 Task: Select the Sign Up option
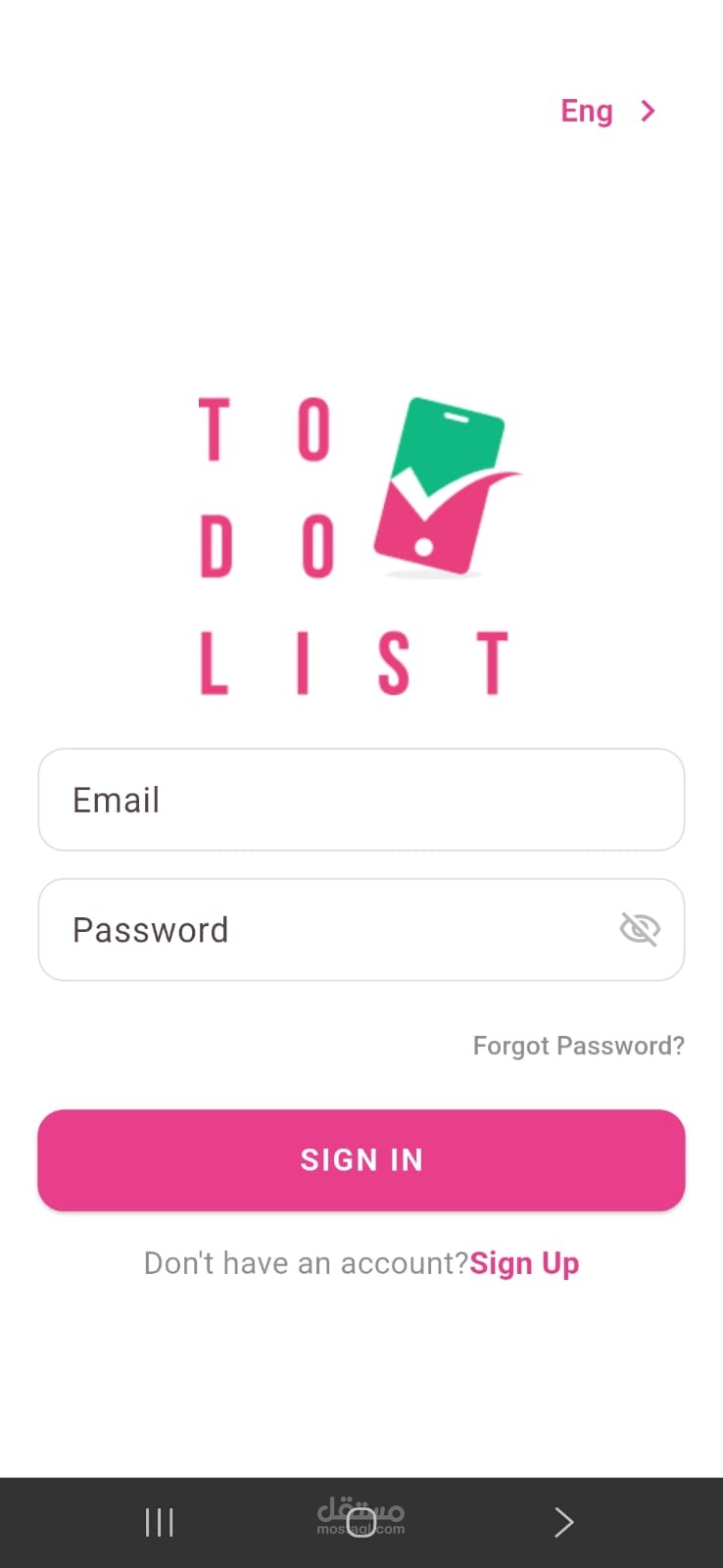pos(524,1263)
